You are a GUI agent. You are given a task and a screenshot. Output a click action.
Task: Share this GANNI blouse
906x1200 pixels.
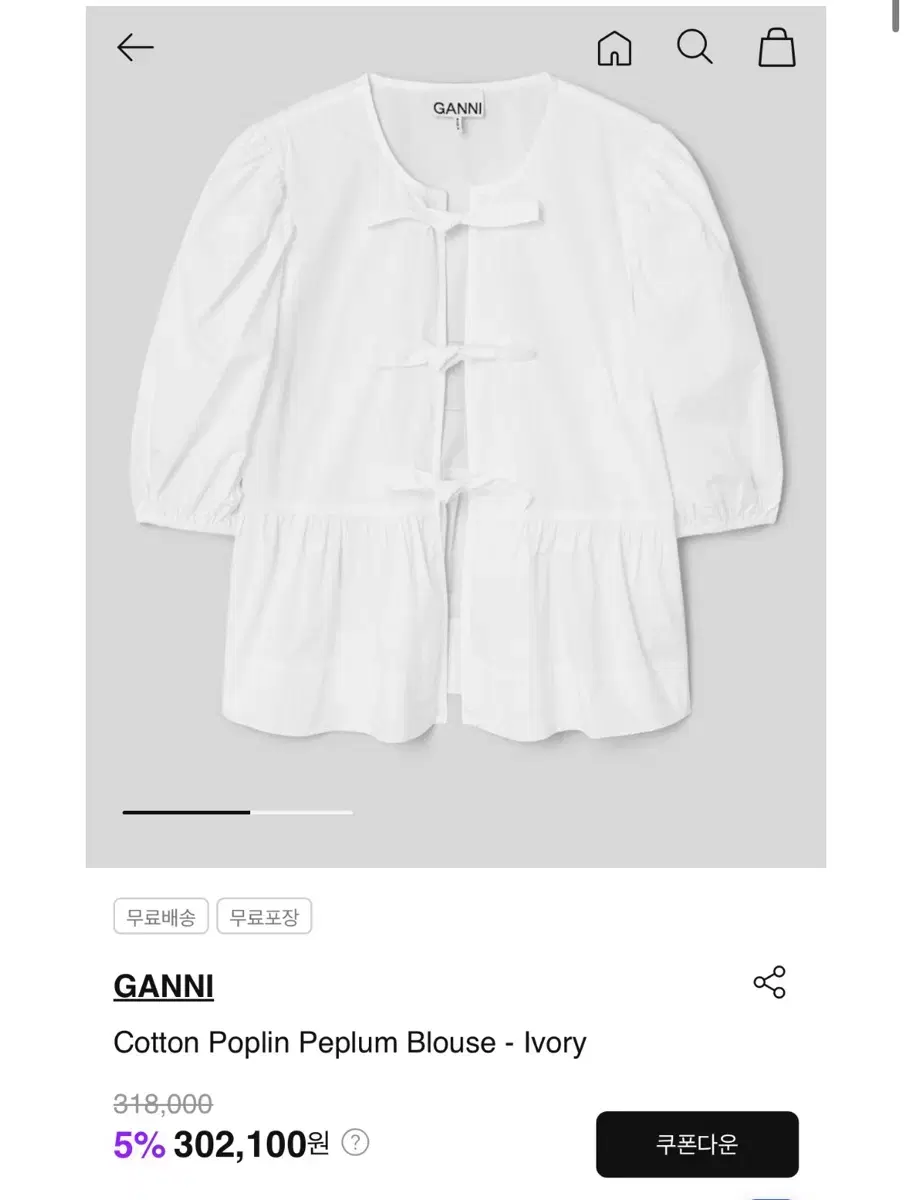(769, 982)
